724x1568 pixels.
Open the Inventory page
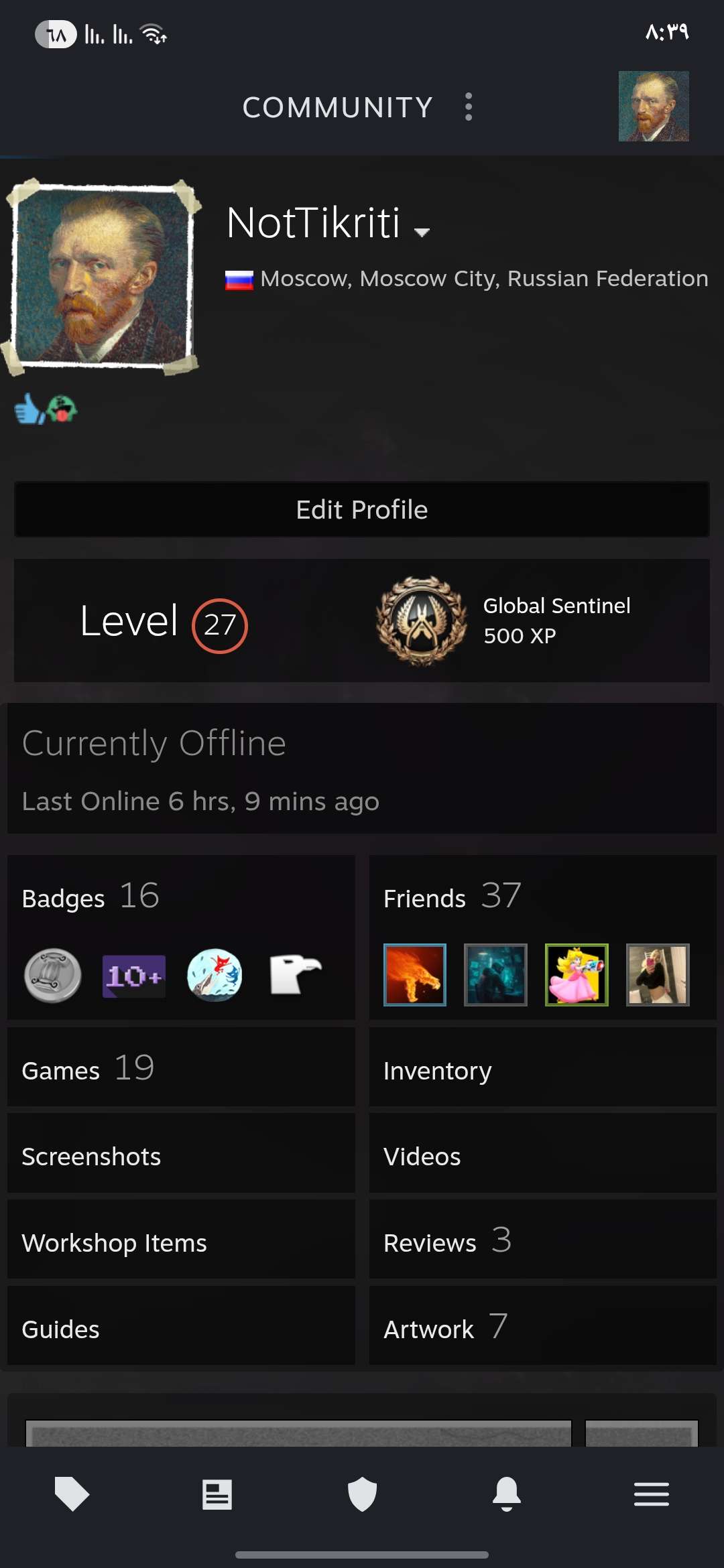(x=438, y=1070)
